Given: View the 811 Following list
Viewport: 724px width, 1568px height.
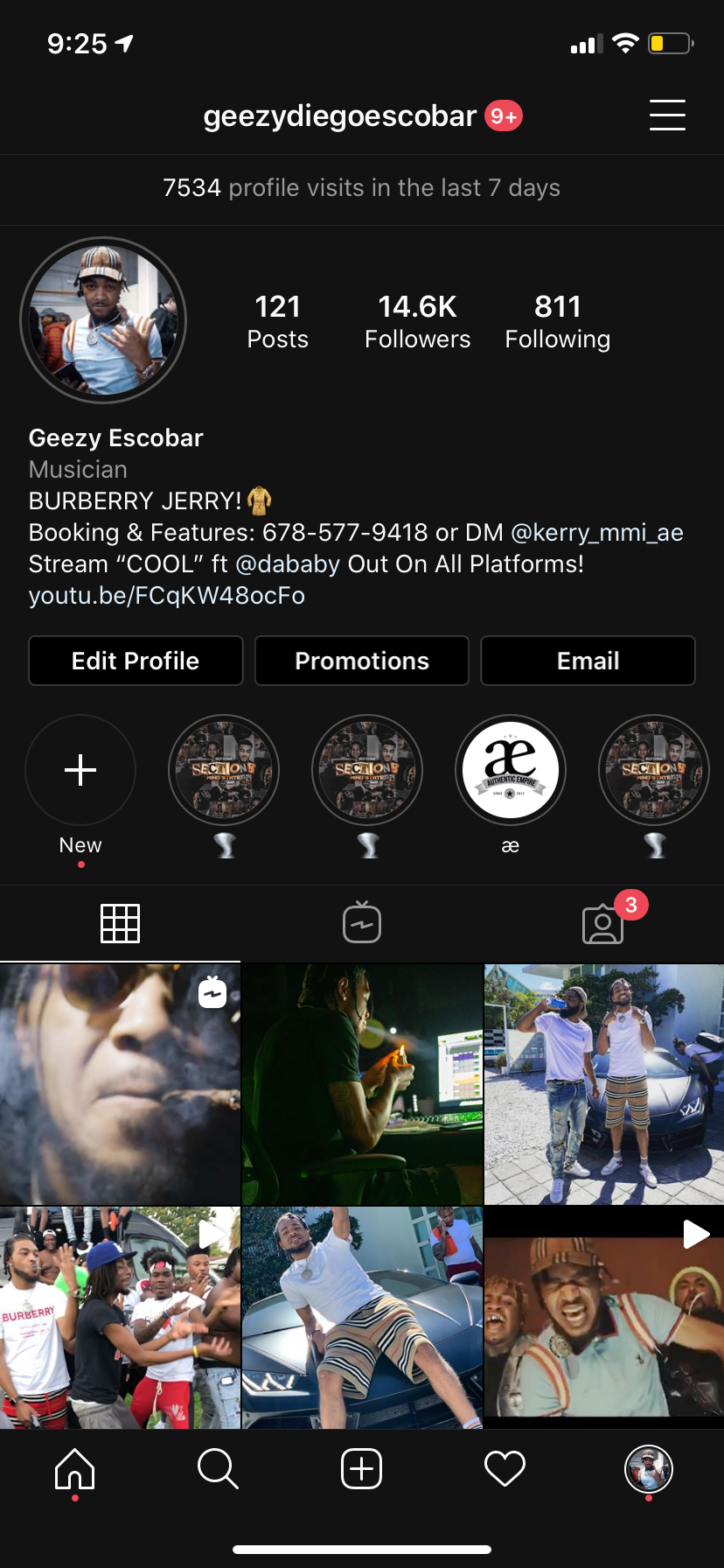Looking at the screenshot, I should tap(557, 321).
